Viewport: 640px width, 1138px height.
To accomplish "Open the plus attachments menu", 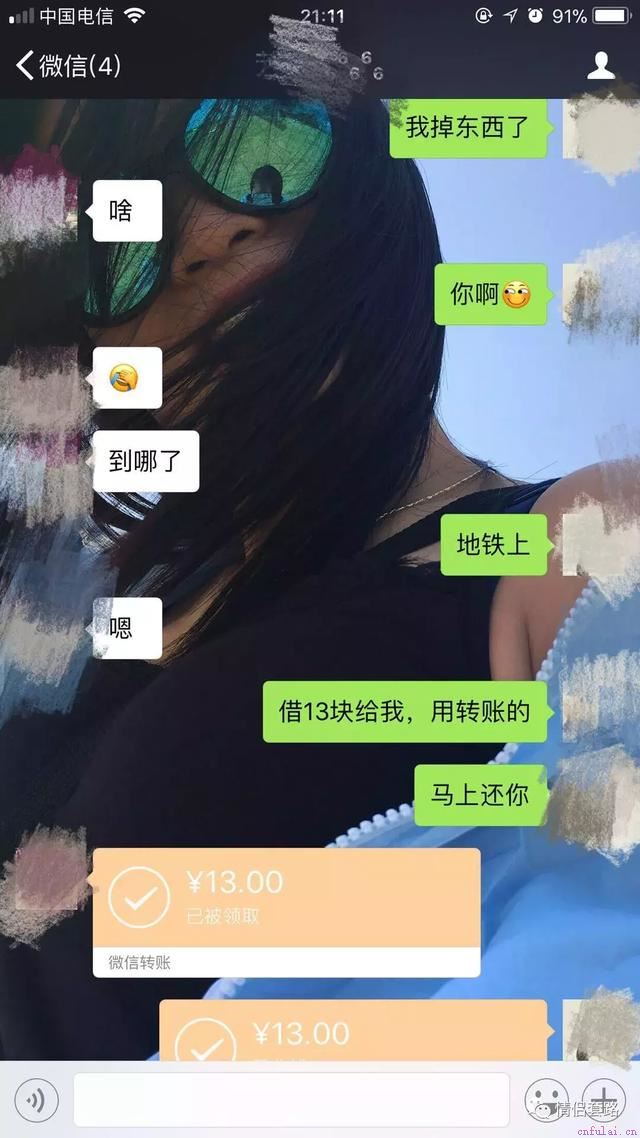I will tap(604, 1100).
